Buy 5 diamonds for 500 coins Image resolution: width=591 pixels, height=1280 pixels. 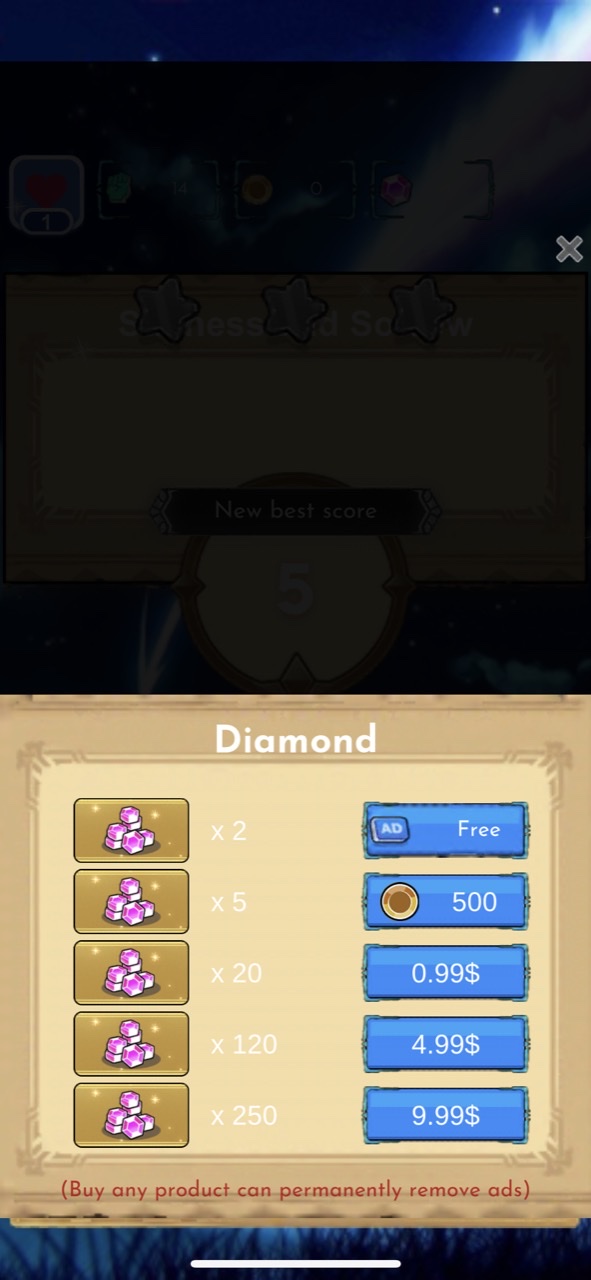445,901
